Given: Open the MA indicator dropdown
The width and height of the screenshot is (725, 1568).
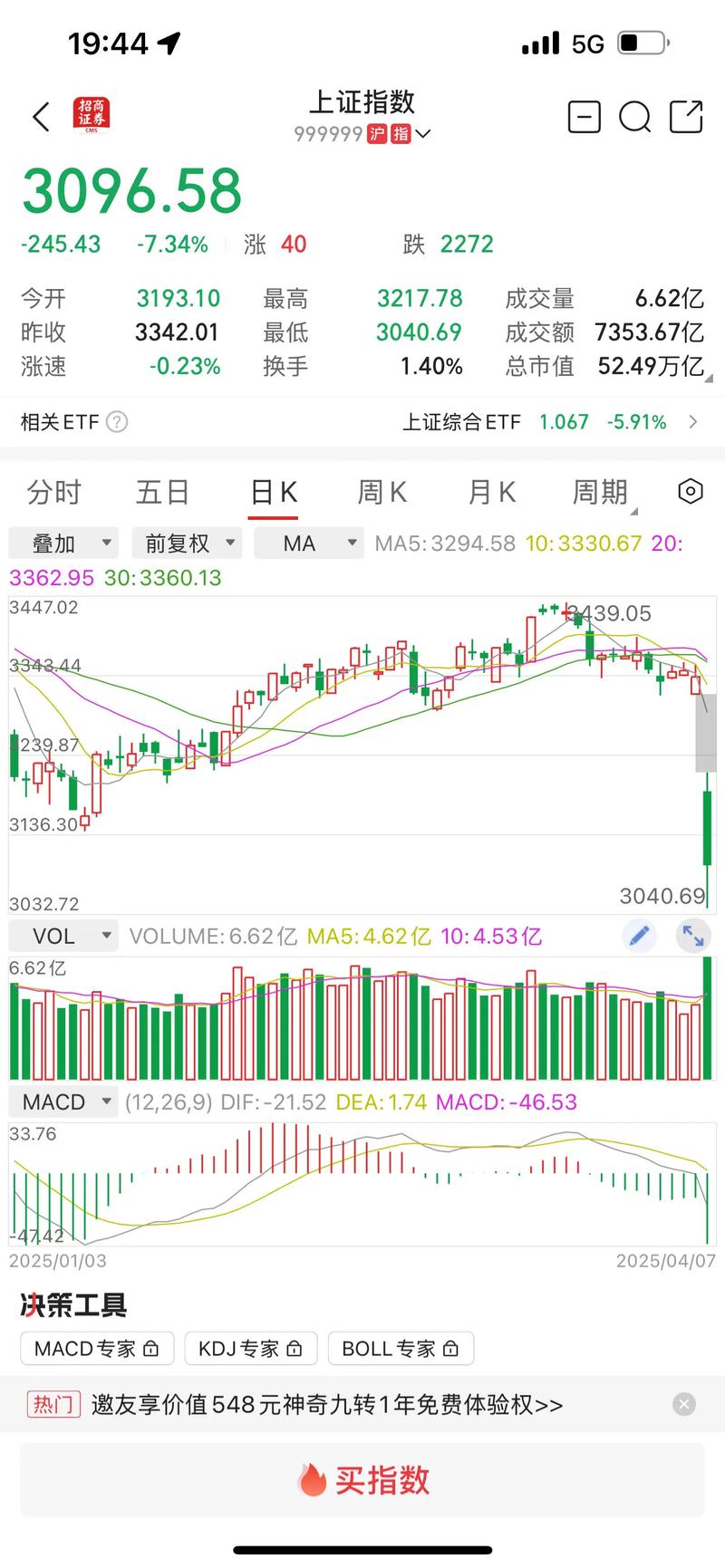Looking at the screenshot, I should 308,543.
